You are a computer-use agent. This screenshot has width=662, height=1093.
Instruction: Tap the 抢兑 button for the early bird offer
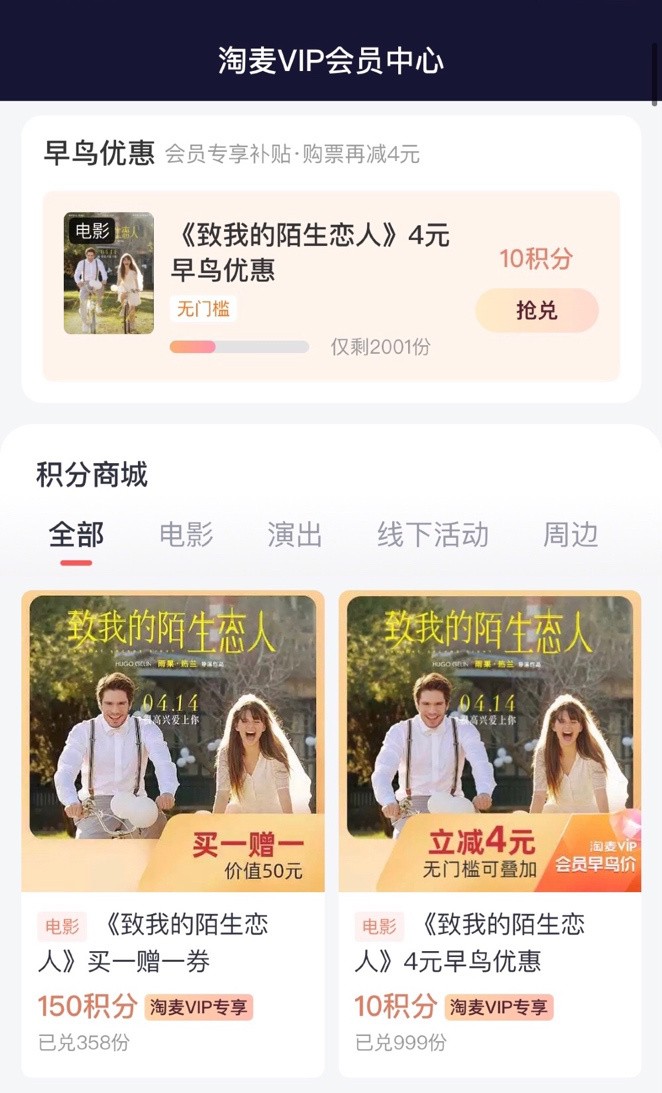pyautogui.click(x=536, y=311)
